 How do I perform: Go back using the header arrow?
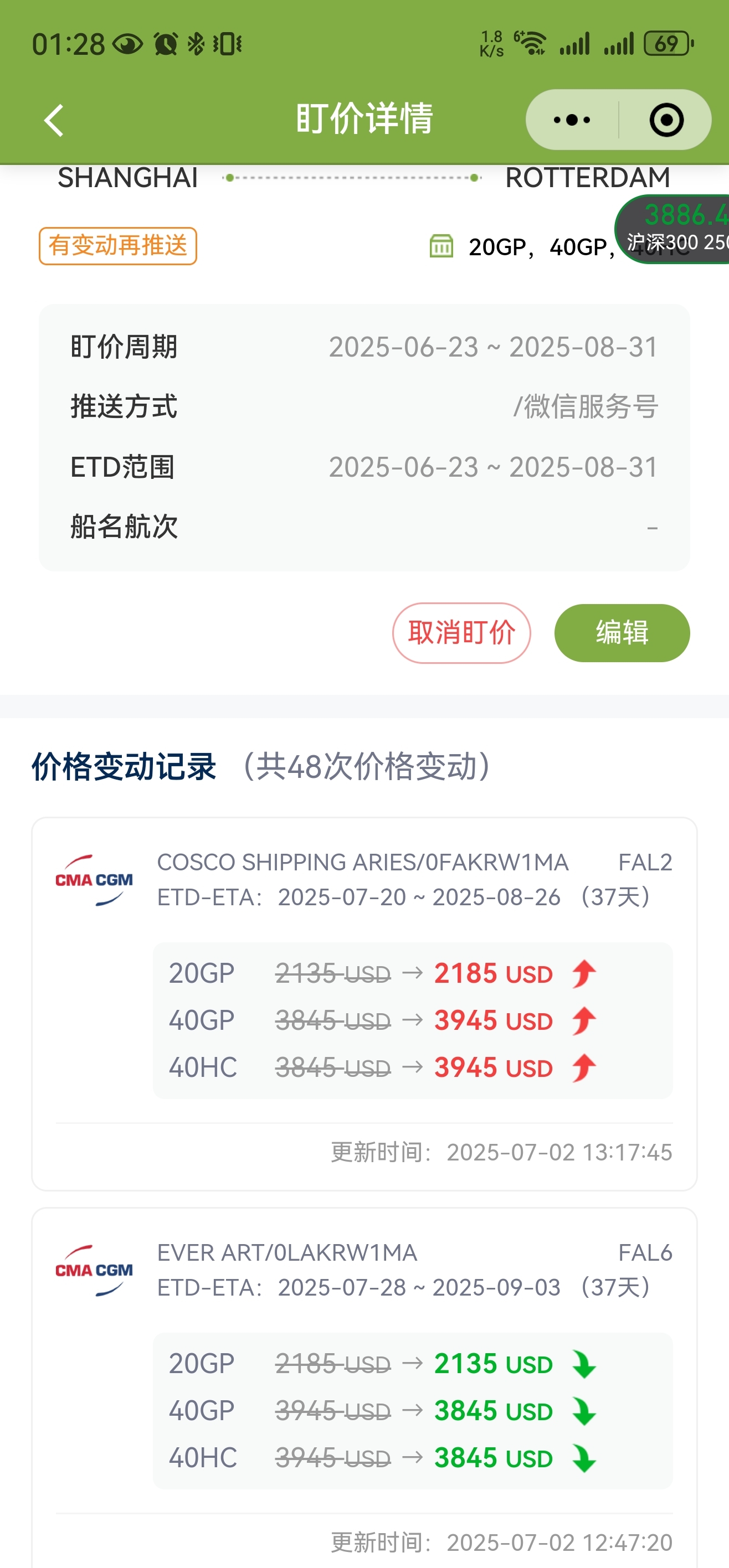(54, 120)
